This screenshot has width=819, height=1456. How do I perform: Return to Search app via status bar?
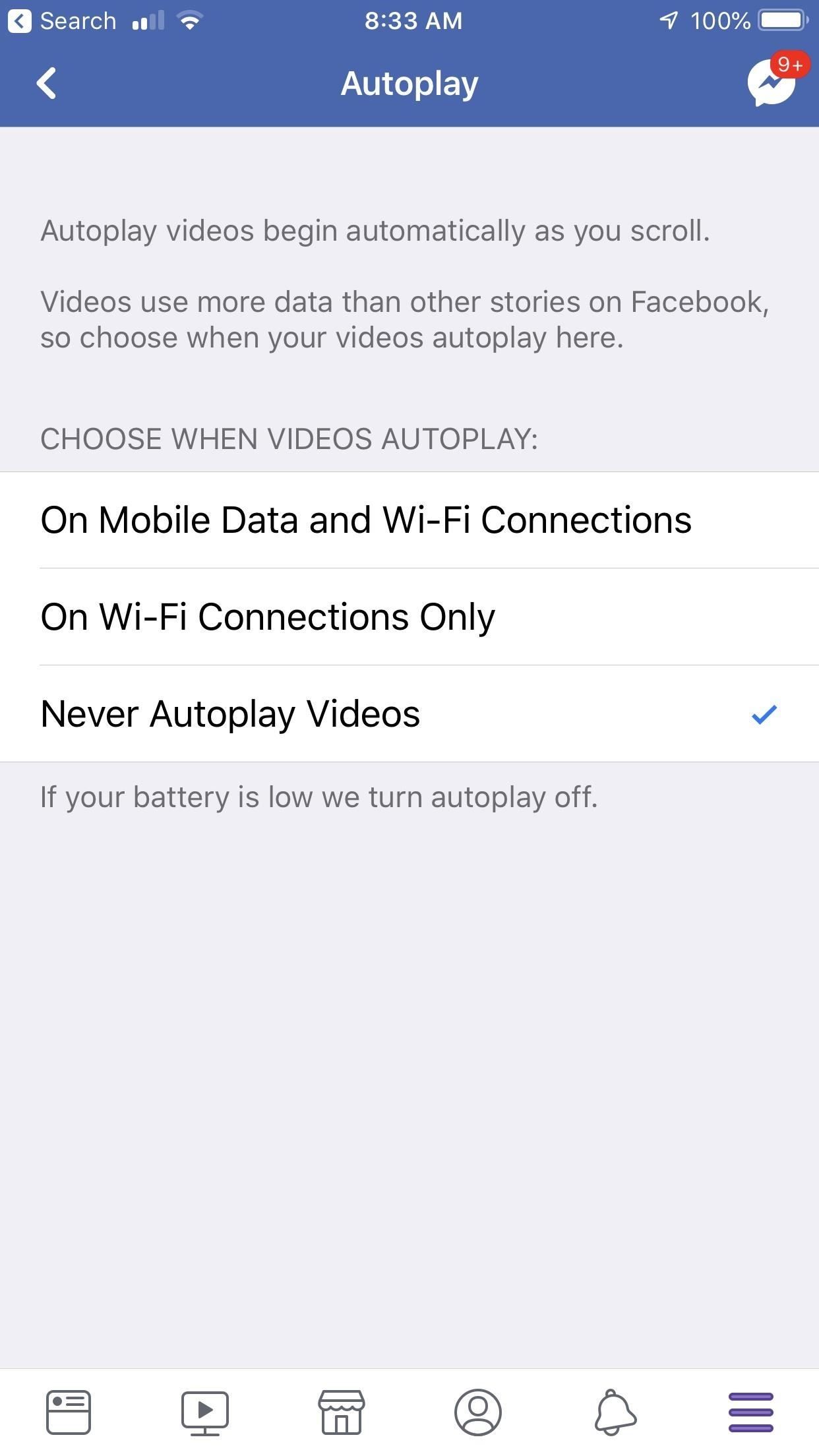[63, 21]
